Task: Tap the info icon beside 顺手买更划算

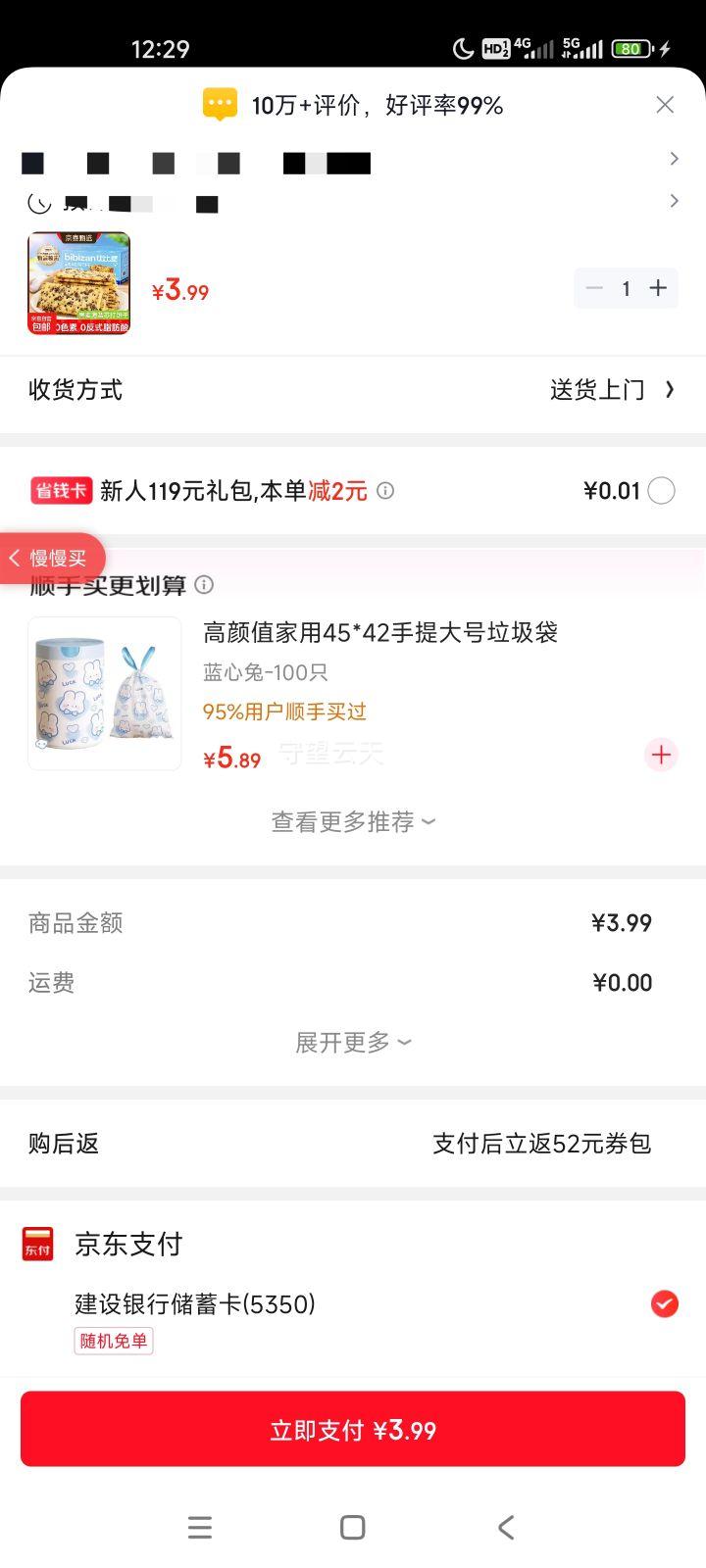Action: [x=205, y=584]
